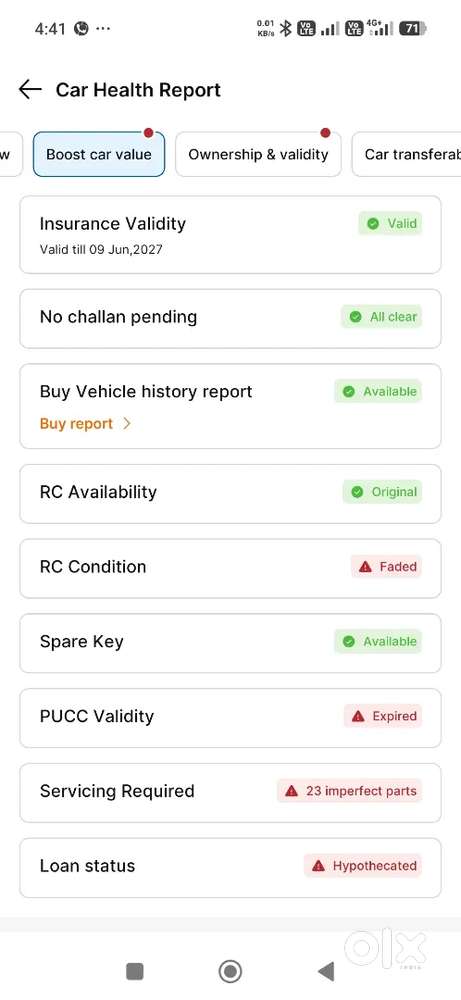This screenshot has width=461, height=1000.
Task: Open the Car transferability tab
Action: 407,154
